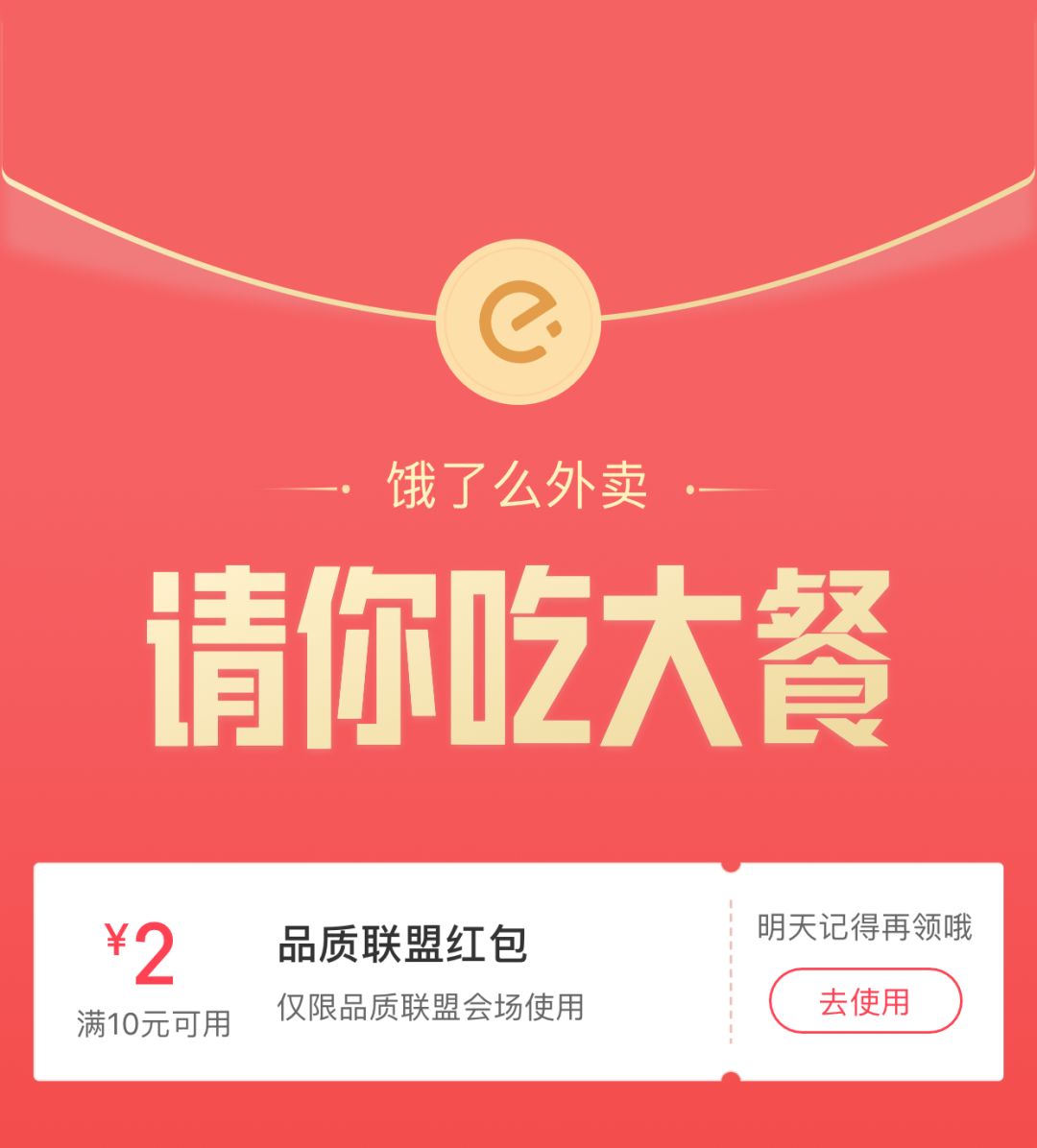Open the 品质联盟红包 coupon card

[403, 971]
